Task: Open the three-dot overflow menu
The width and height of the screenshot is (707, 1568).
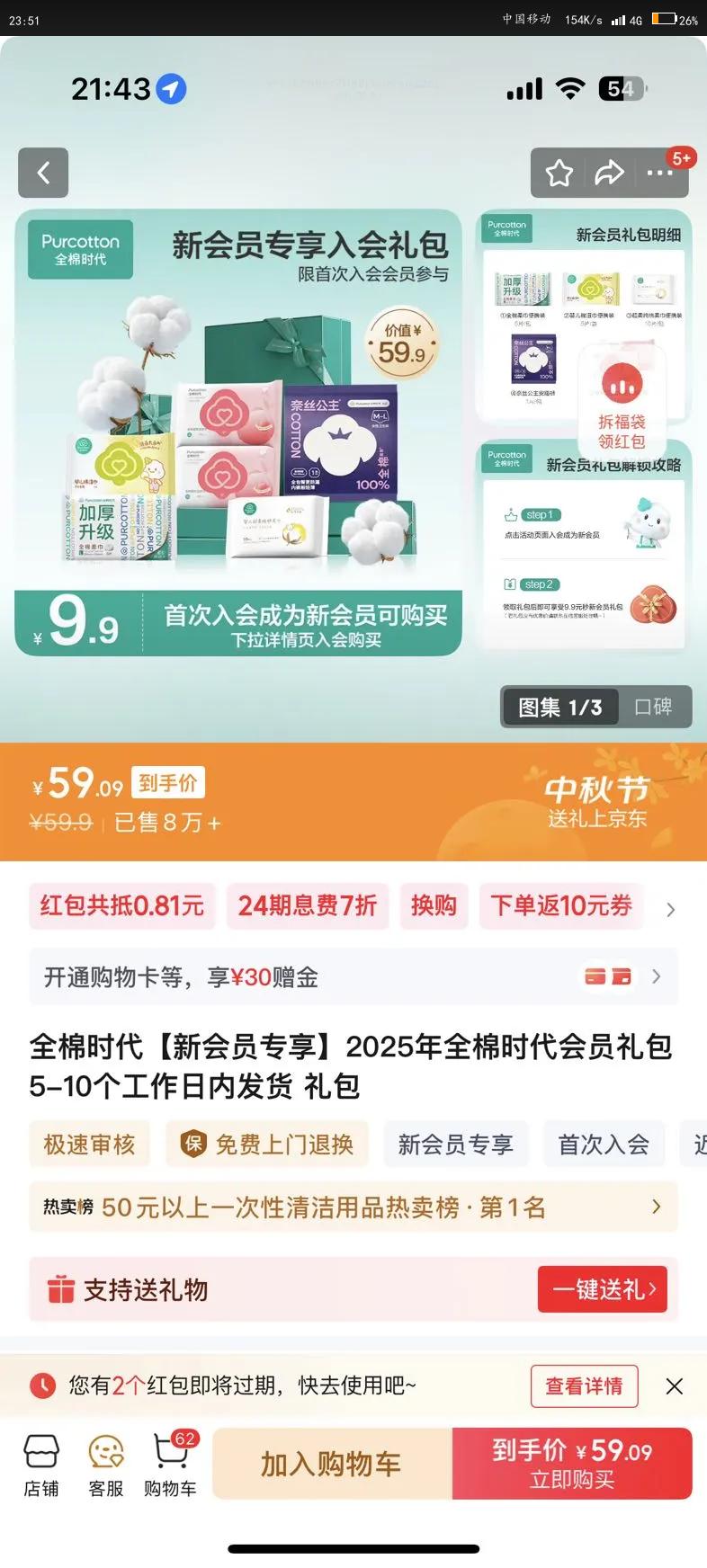Action: tap(659, 173)
